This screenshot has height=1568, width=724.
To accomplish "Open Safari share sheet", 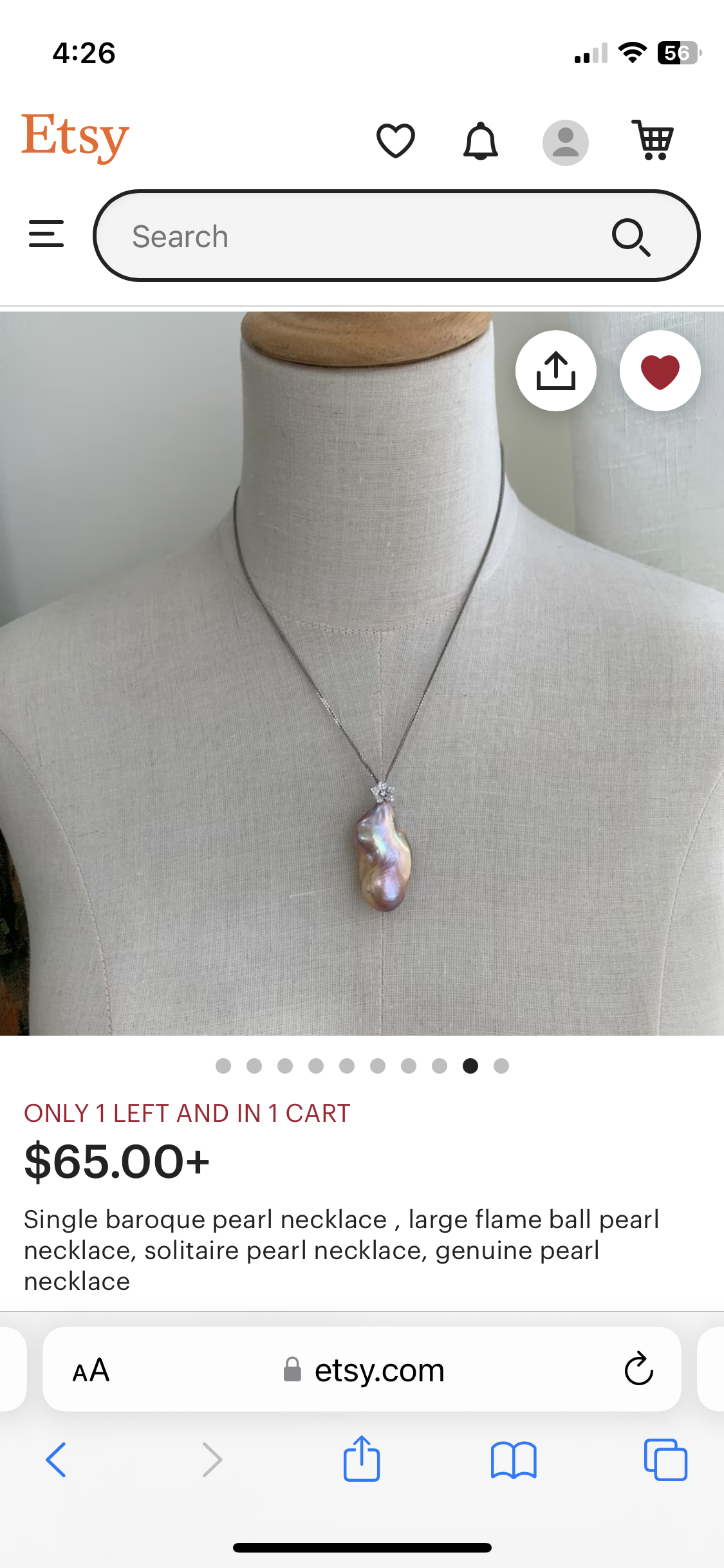I will click(x=362, y=1459).
